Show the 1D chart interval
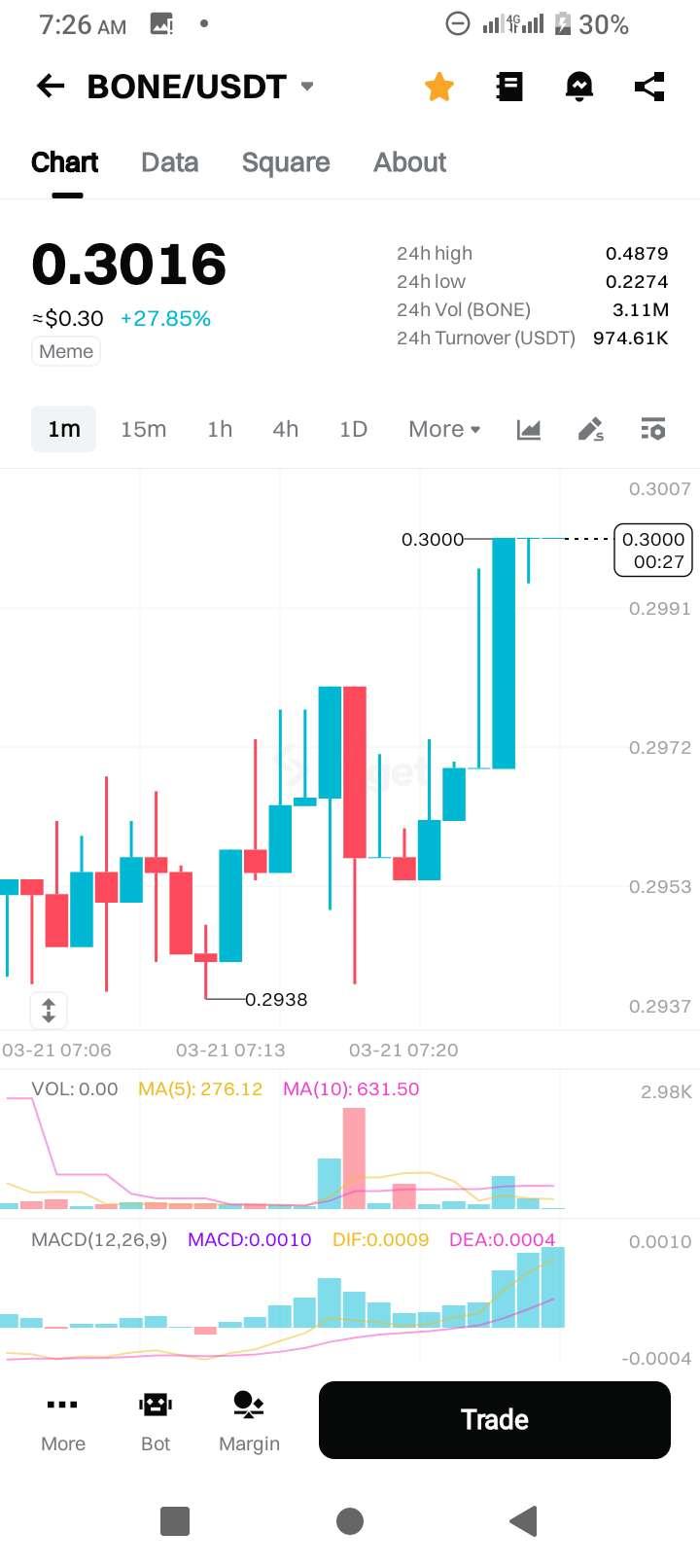 (353, 429)
